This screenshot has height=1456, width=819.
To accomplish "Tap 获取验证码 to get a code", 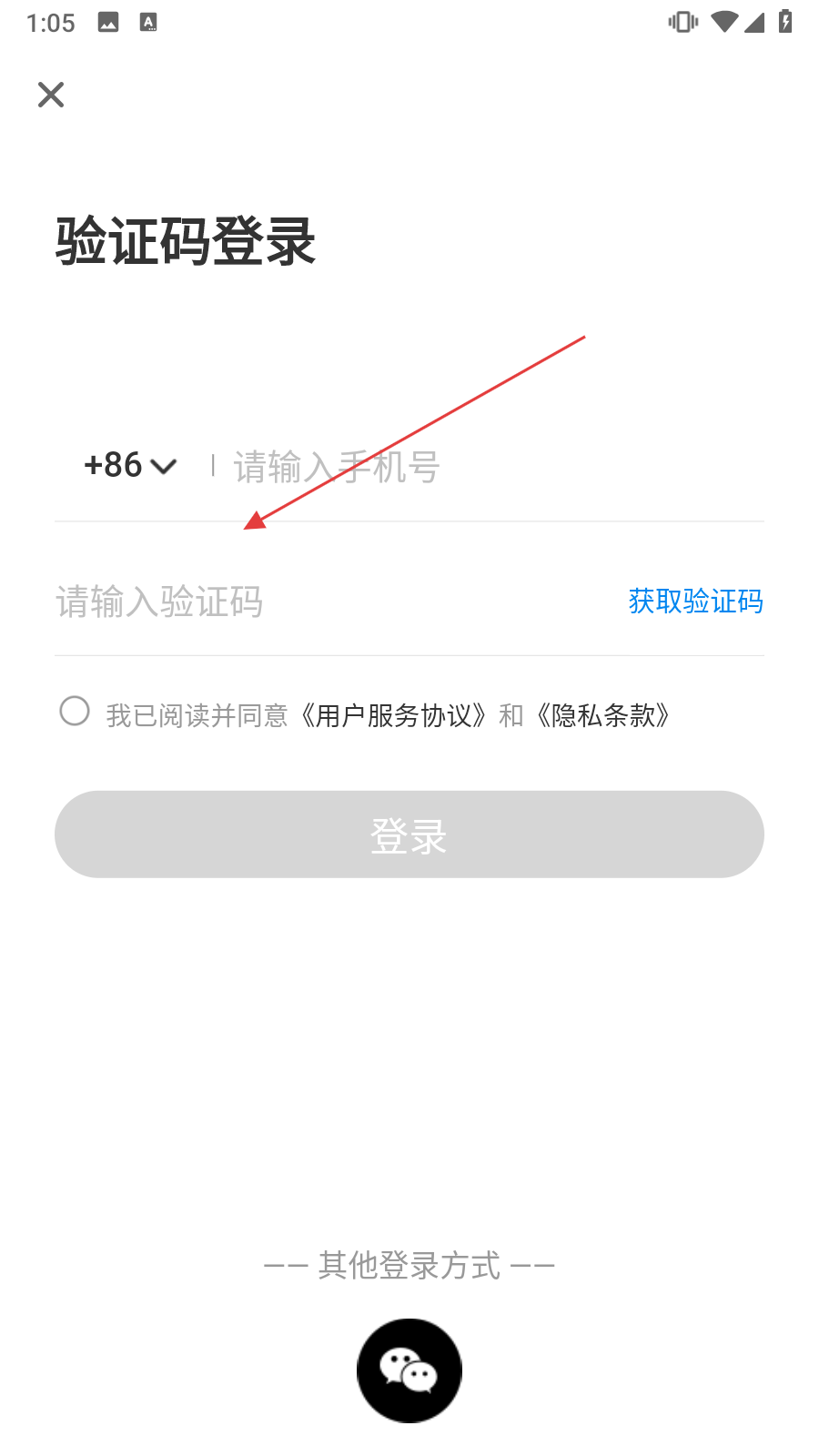I will 695,602.
